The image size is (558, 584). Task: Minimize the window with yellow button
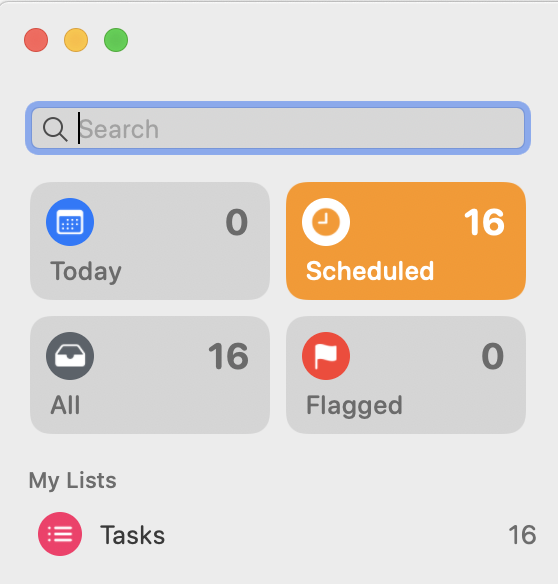[x=76, y=40]
